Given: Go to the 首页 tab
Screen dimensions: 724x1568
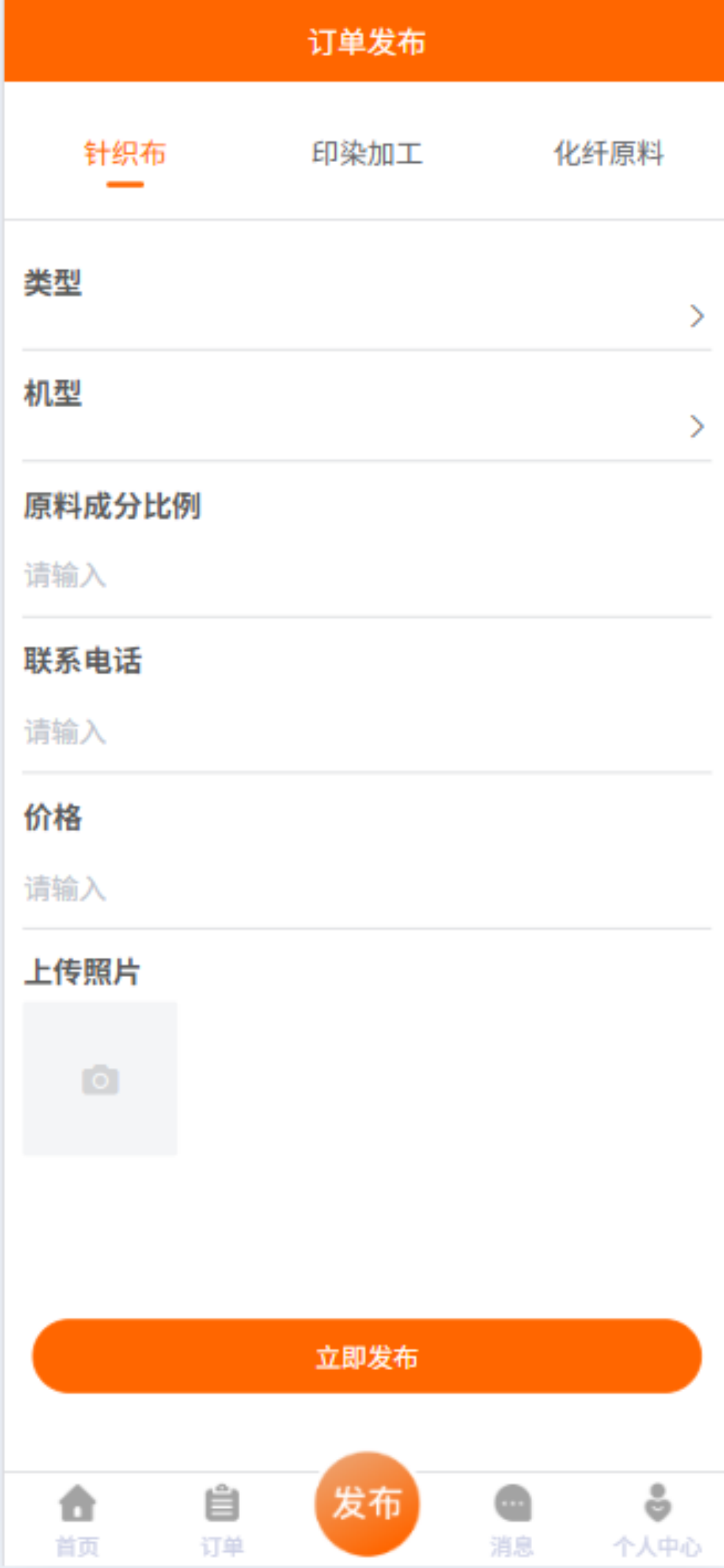Looking at the screenshot, I should (78, 1518).
